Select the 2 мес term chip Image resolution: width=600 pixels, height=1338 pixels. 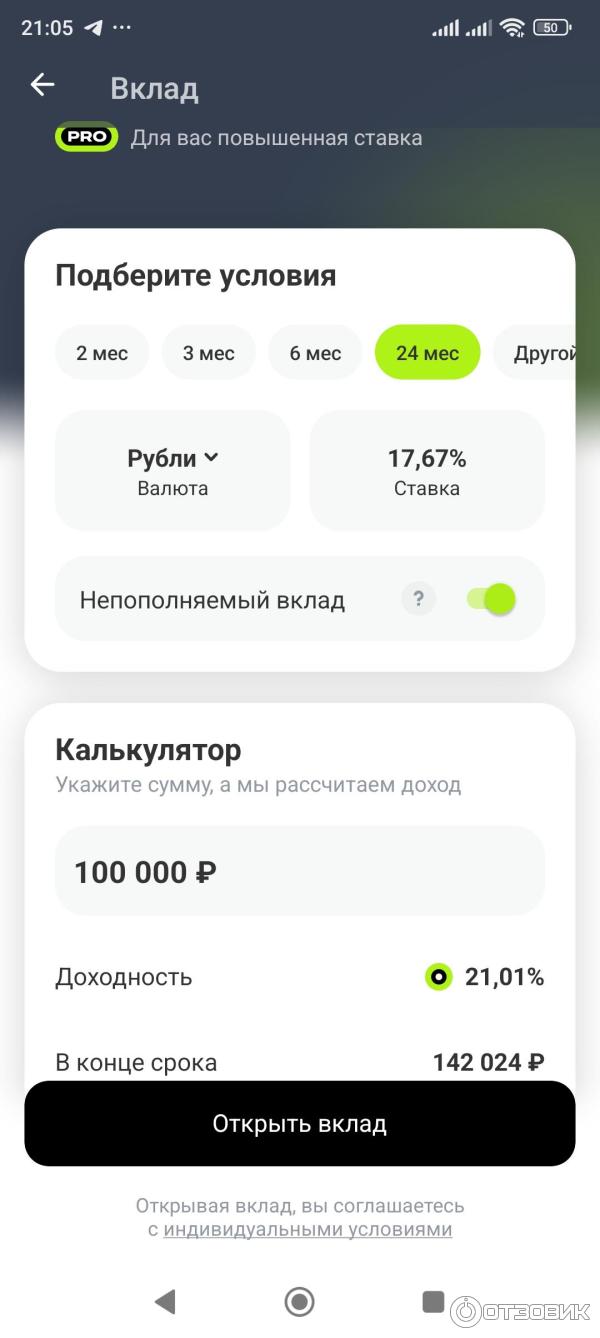coord(102,353)
